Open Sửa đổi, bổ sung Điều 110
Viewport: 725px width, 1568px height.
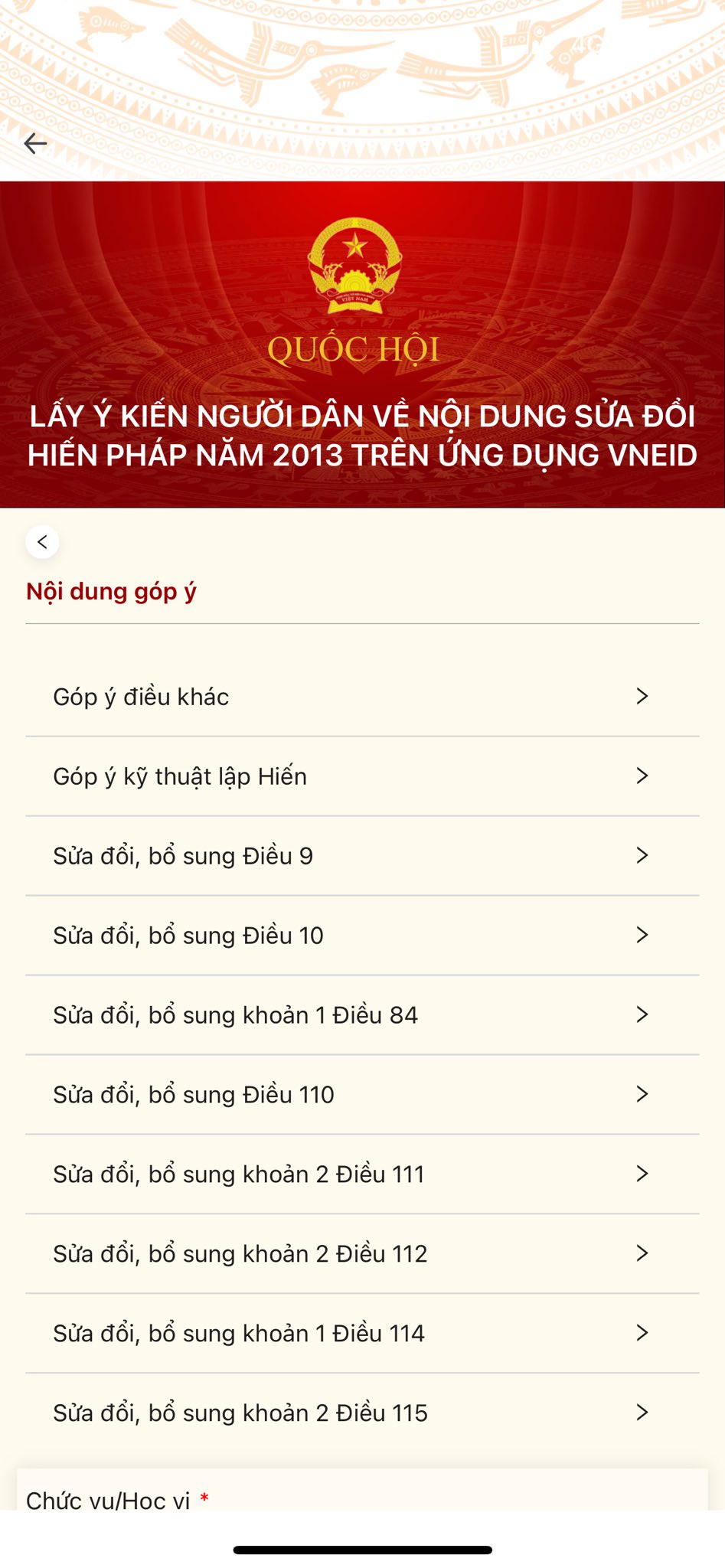pyautogui.click(x=362, y=1095)
